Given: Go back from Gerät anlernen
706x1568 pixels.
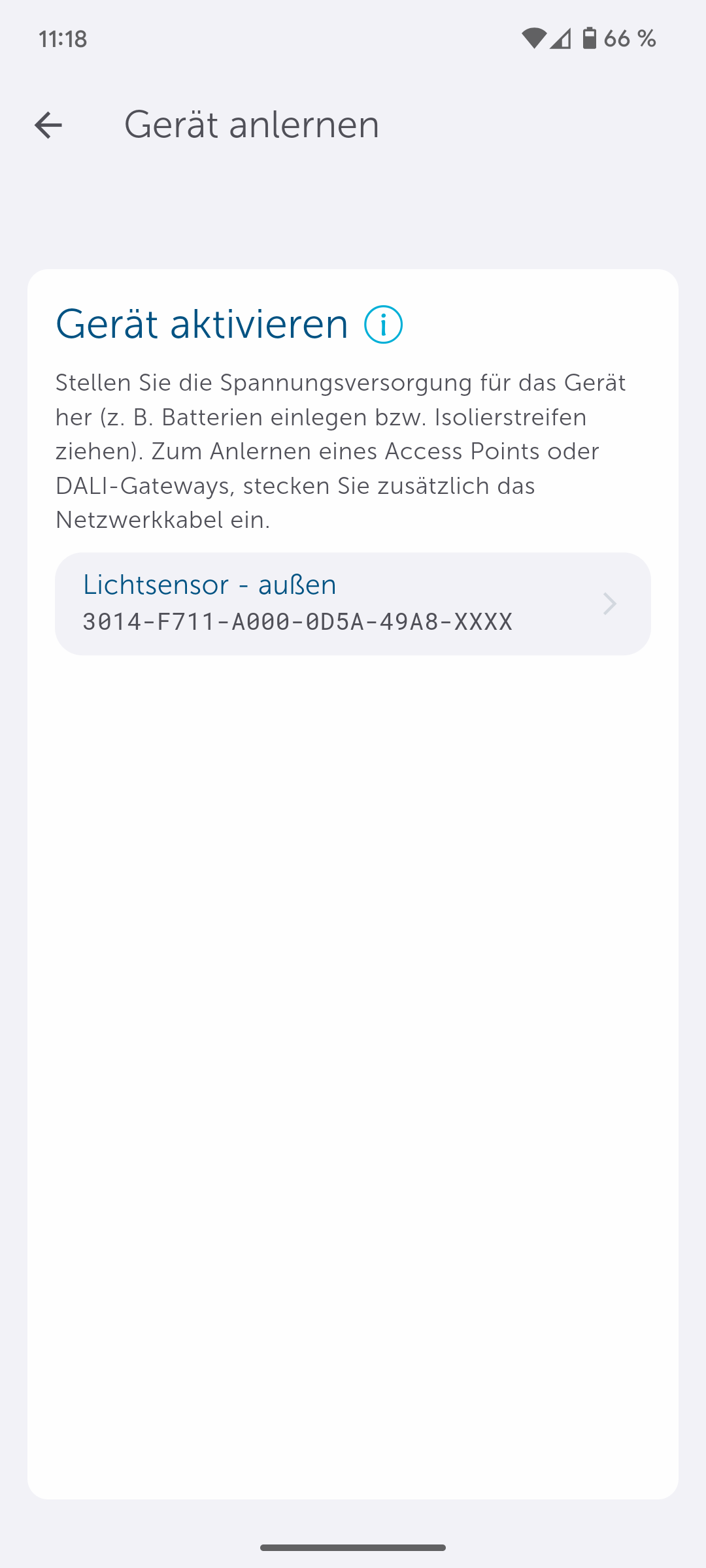Looking at the screenshot, I should pyautogui.click(x=48, y=125).
